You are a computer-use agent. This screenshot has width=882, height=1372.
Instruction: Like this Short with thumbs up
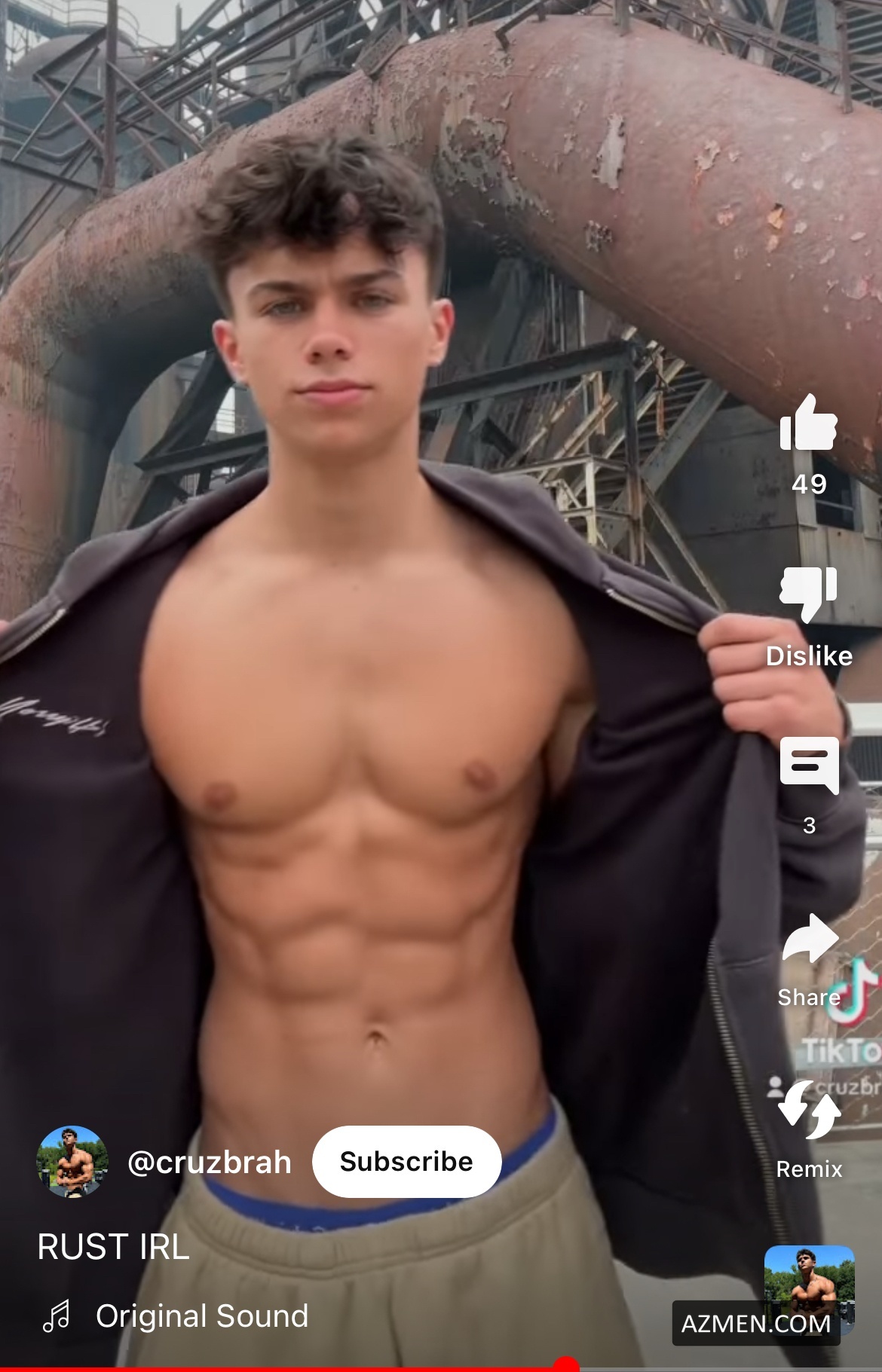809,423
